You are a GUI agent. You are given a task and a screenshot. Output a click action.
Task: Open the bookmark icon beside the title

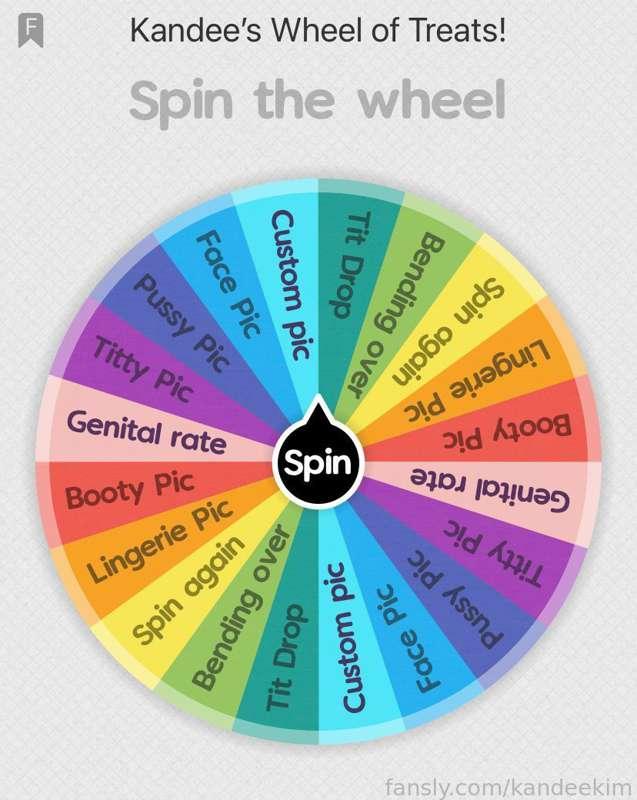click(x=31, y=30)
